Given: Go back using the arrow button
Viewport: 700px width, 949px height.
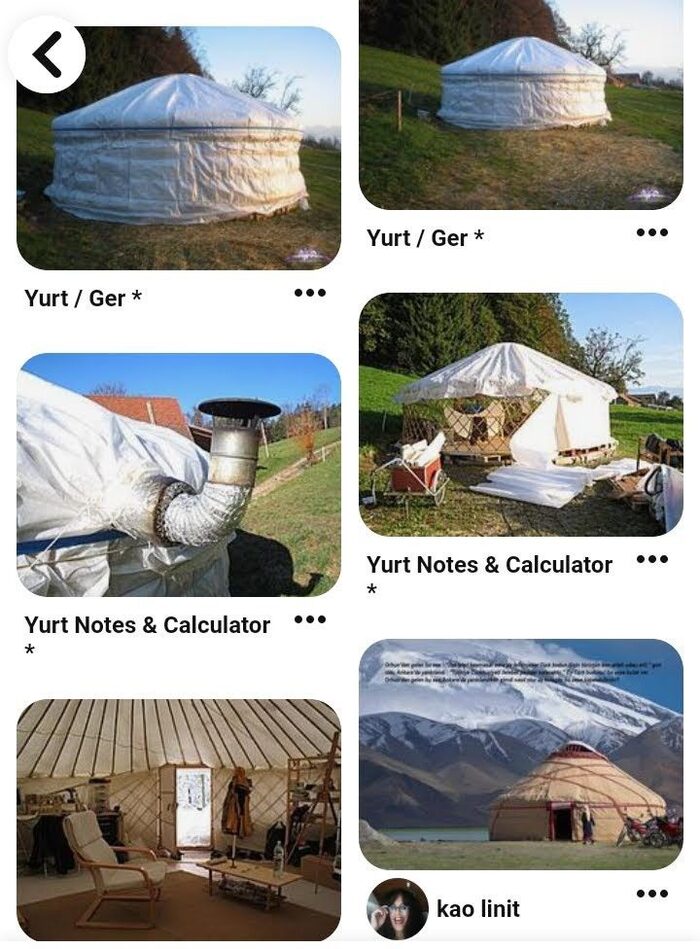Looking at the screenshot, I should click(x=47, y=55).
